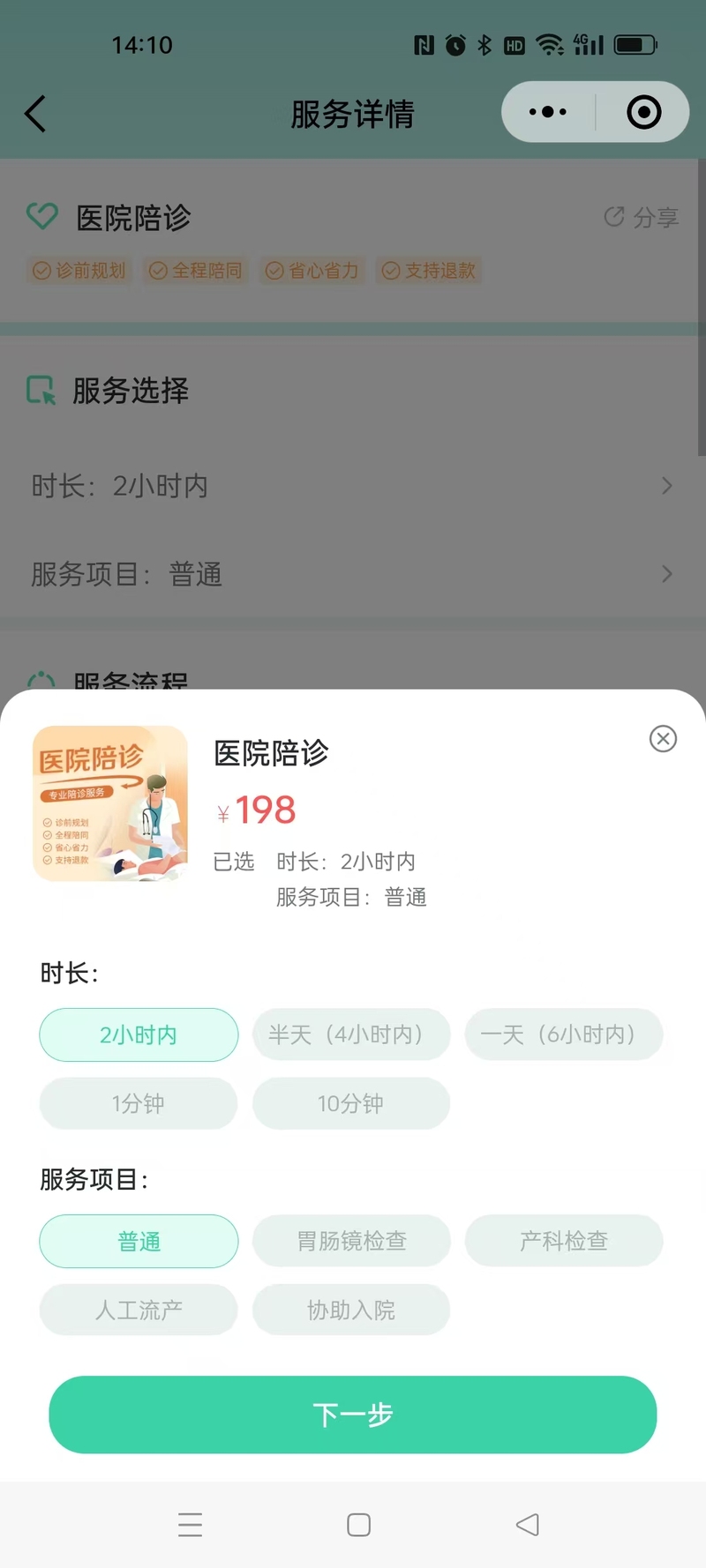This screenshot has height=1568, width=706.
Task: Choose the 10分钟 duration chip
Action: point(351,1103)
